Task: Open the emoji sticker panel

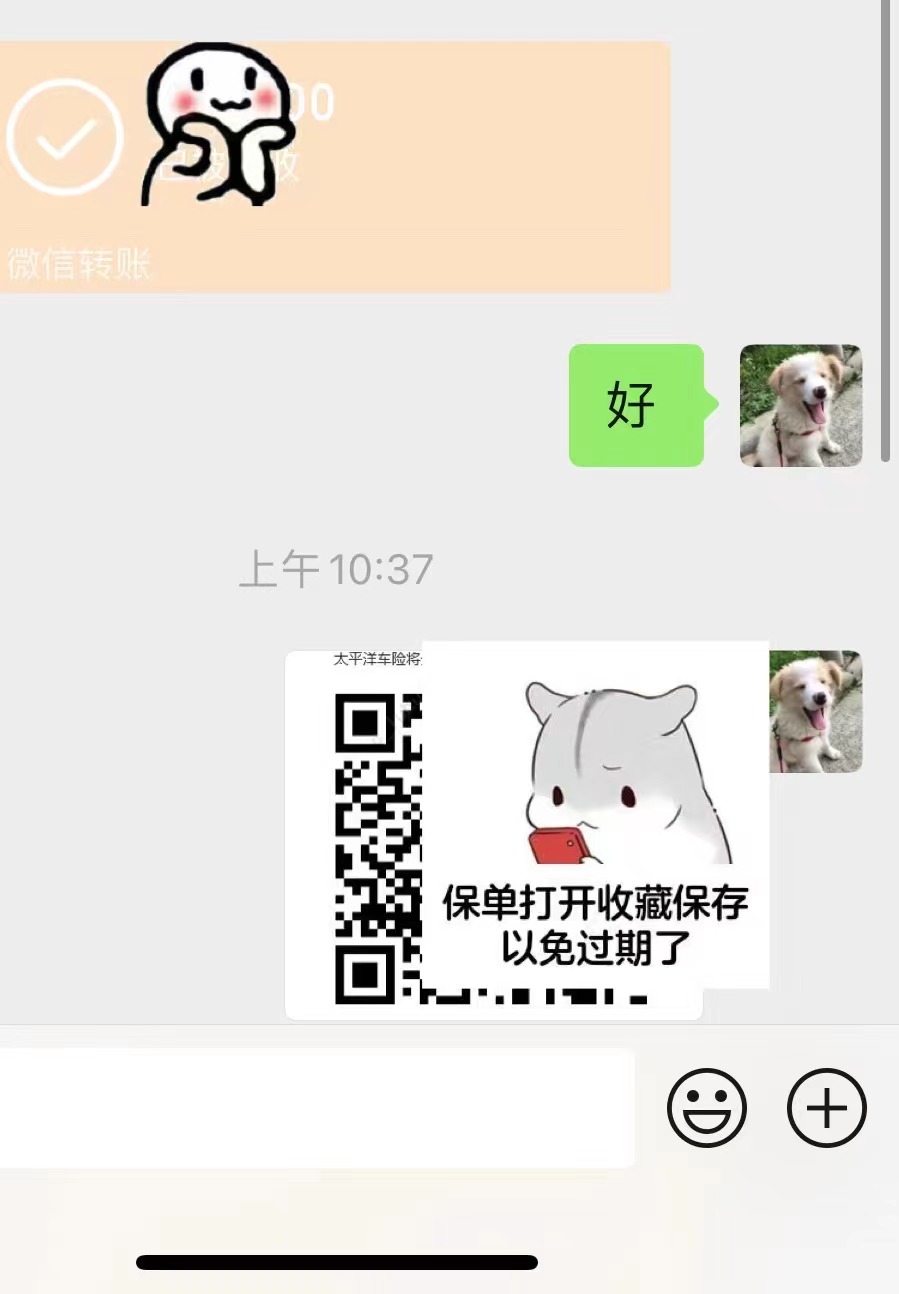Action: [707, 1108]
